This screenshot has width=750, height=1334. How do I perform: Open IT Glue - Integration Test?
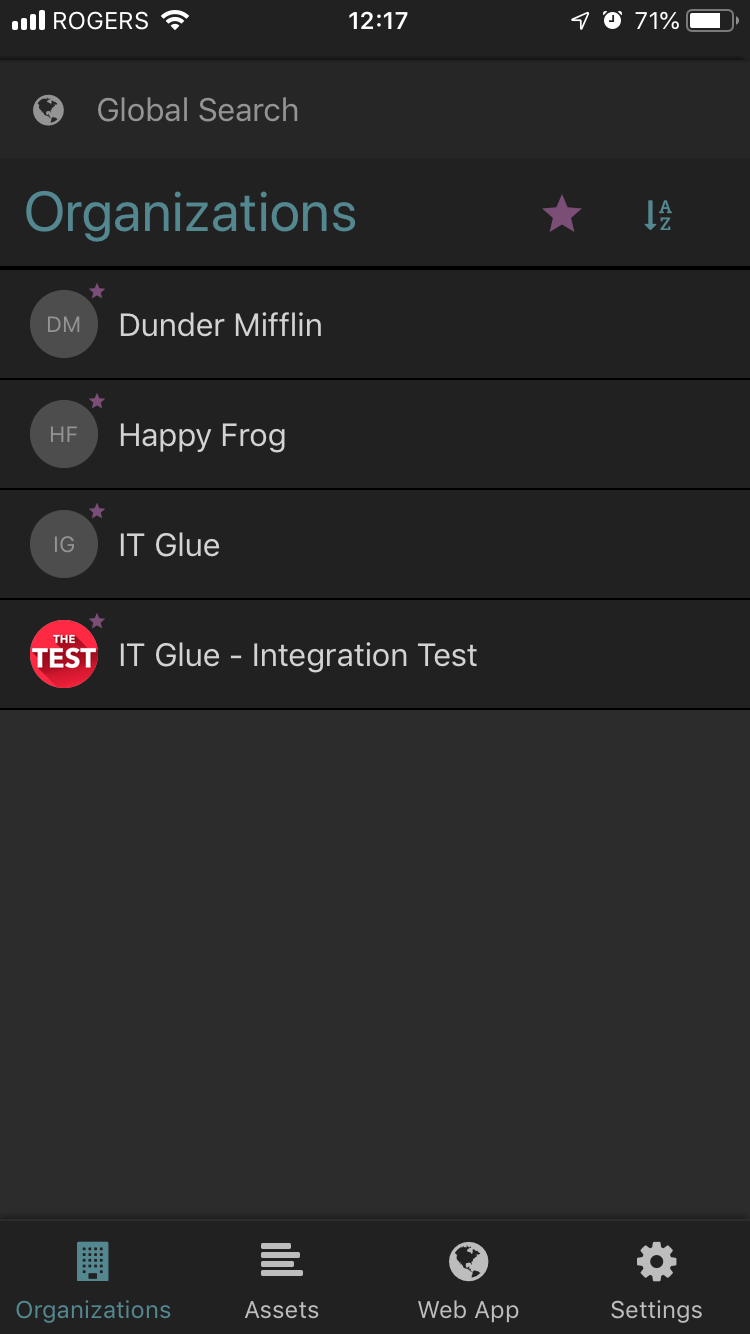pyautogui.click(x=297, y=655)
